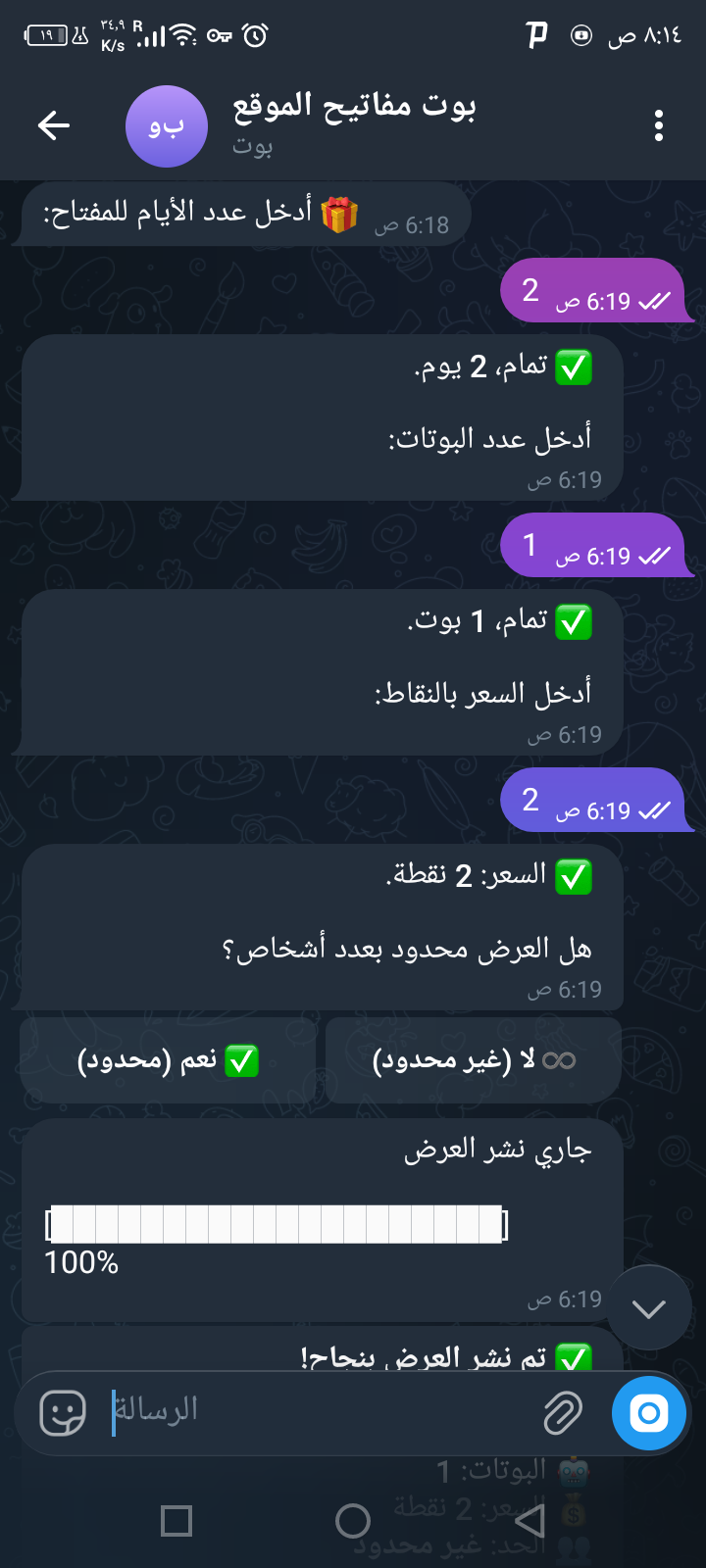
Task: Choose the "نعم (محدود)" option
Action: [168, 1060]
